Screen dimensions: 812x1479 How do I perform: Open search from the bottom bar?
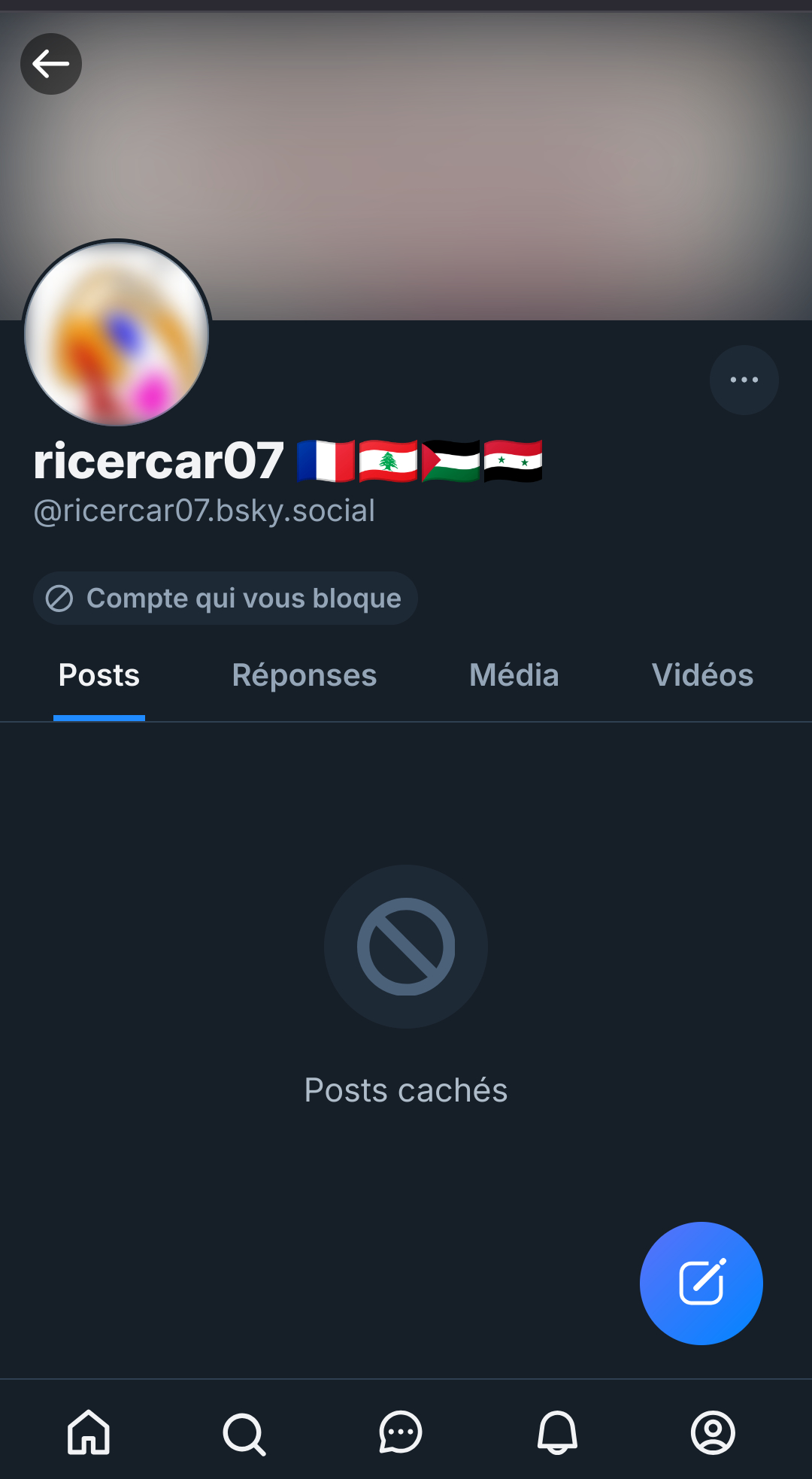coord(244,1434)
